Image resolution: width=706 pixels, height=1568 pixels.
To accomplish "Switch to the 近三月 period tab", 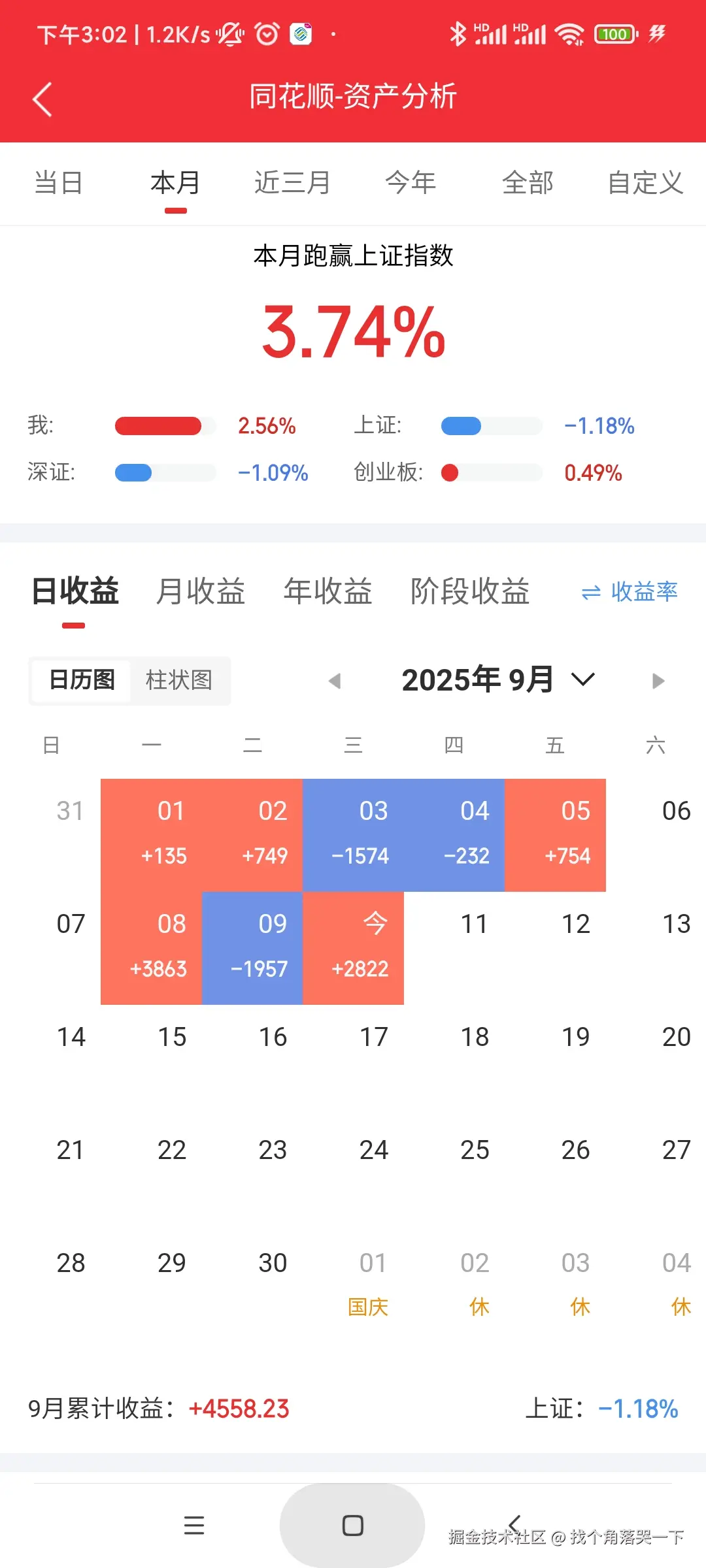I will [292, 183].
